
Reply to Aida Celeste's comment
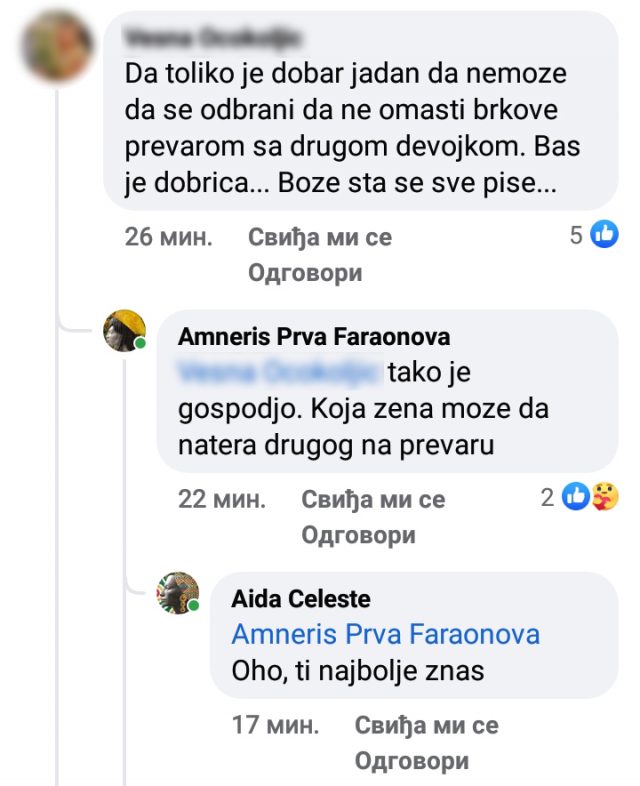[x=411, y=761]
